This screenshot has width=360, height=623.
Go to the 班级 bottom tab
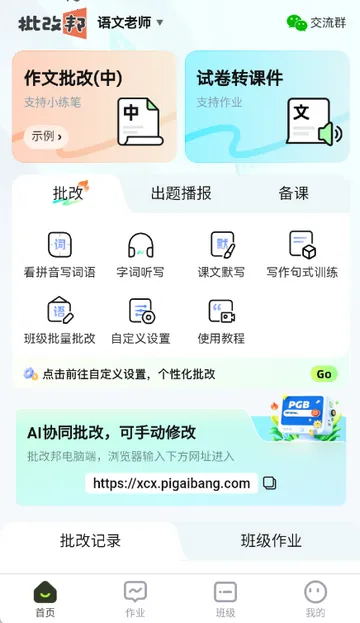click(x=225, y=600)
